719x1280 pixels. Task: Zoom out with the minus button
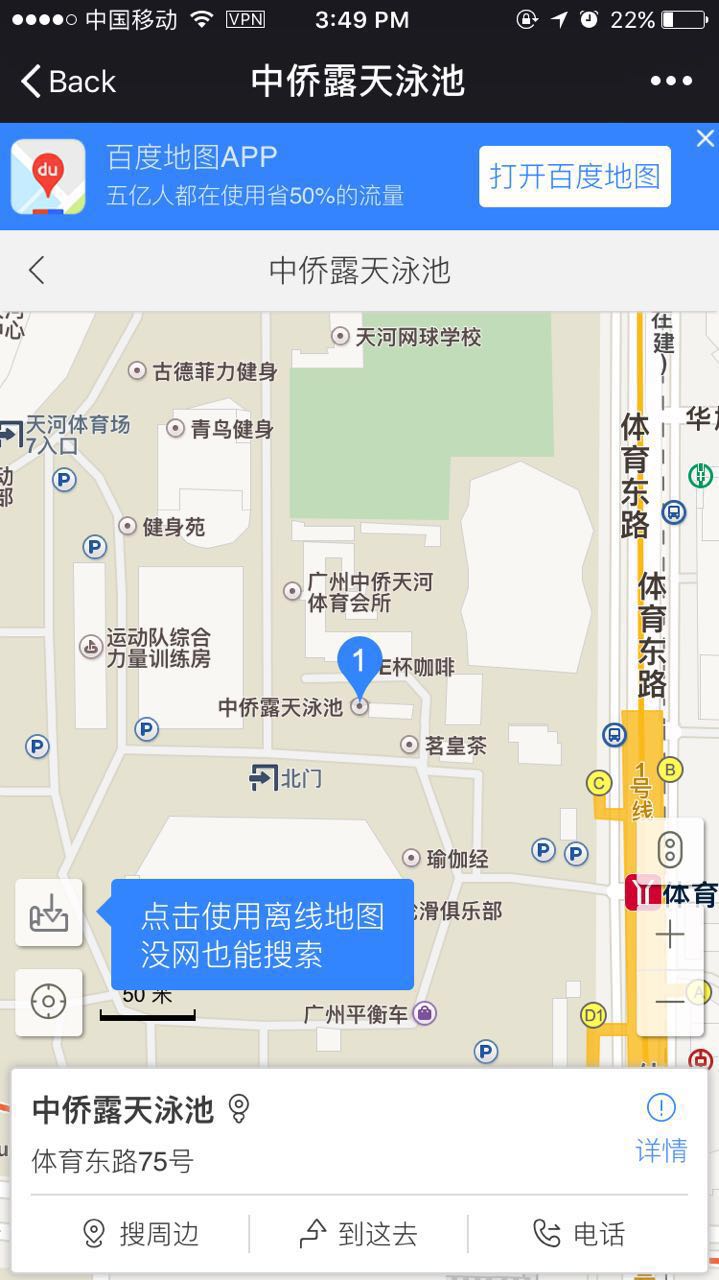[x=670, y=1001]
